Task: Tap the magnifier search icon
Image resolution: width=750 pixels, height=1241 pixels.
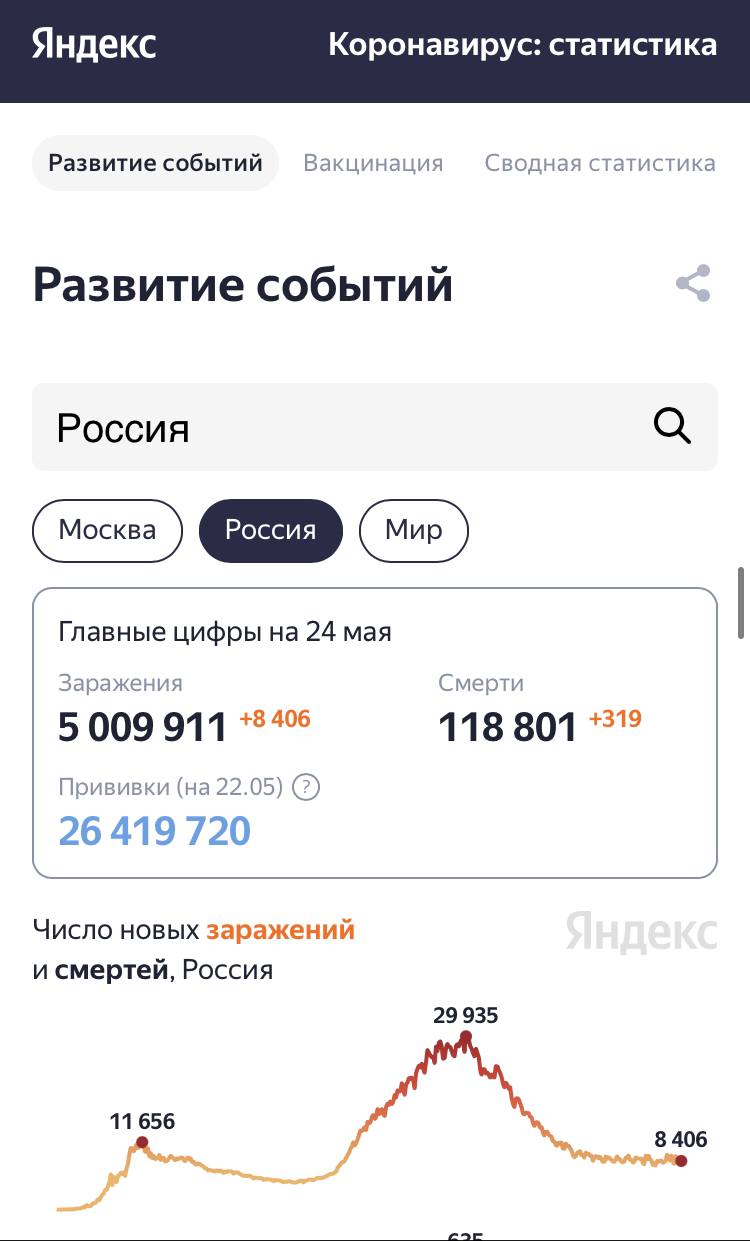Action: [x=672, y=427]
